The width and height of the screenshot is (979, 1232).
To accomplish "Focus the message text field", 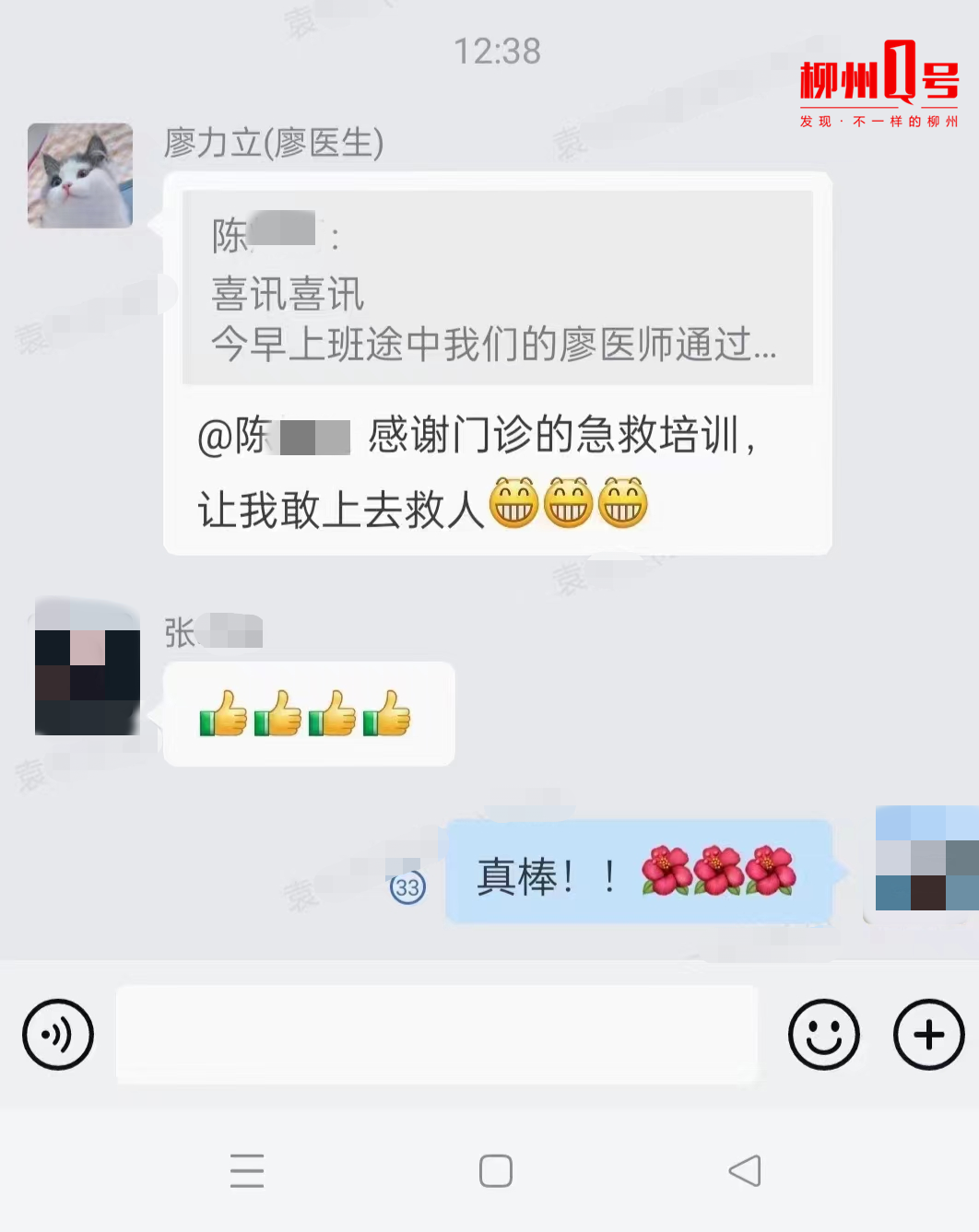I will pos(436,1034).
